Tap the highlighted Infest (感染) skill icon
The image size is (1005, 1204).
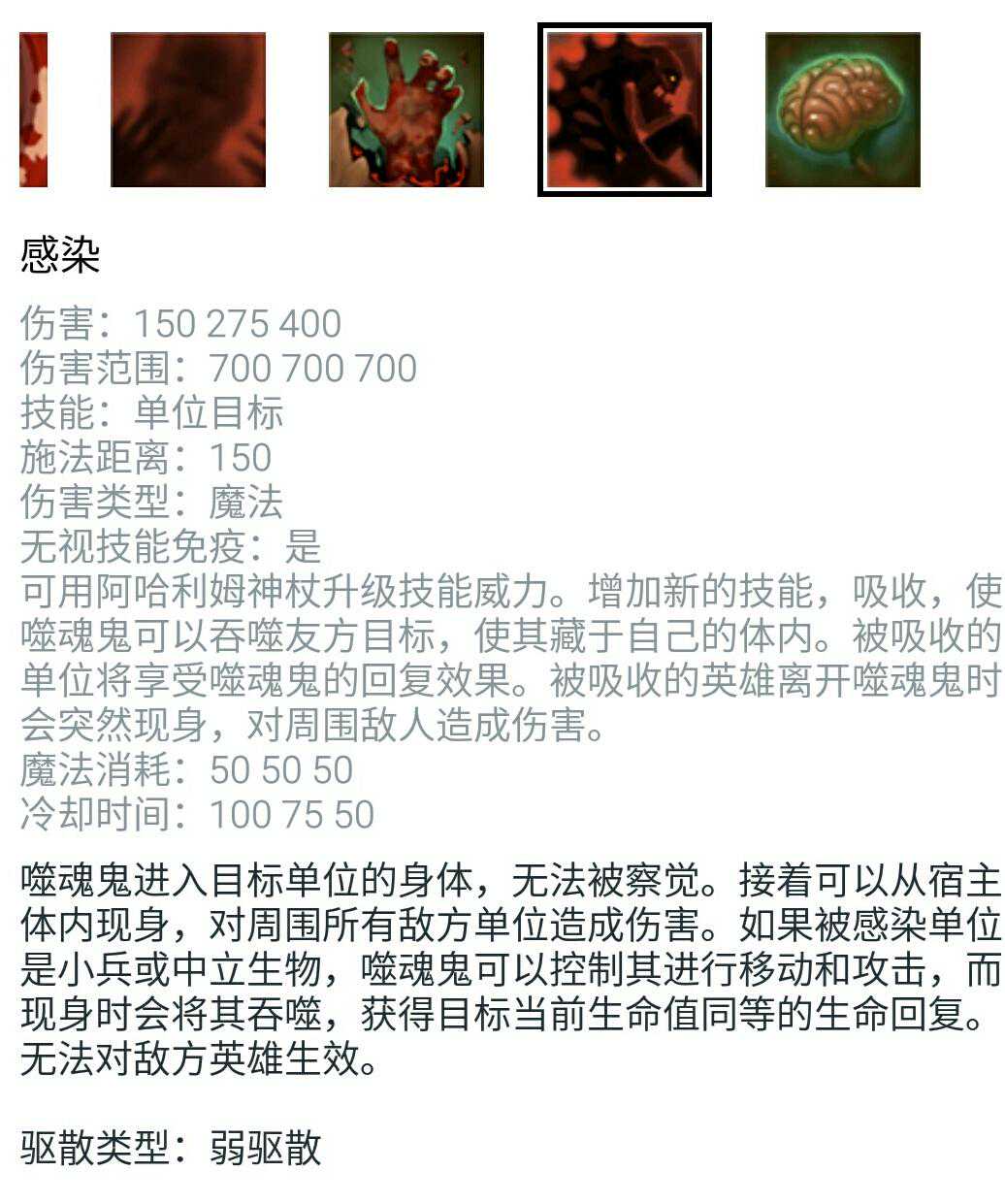click(624, 110)
